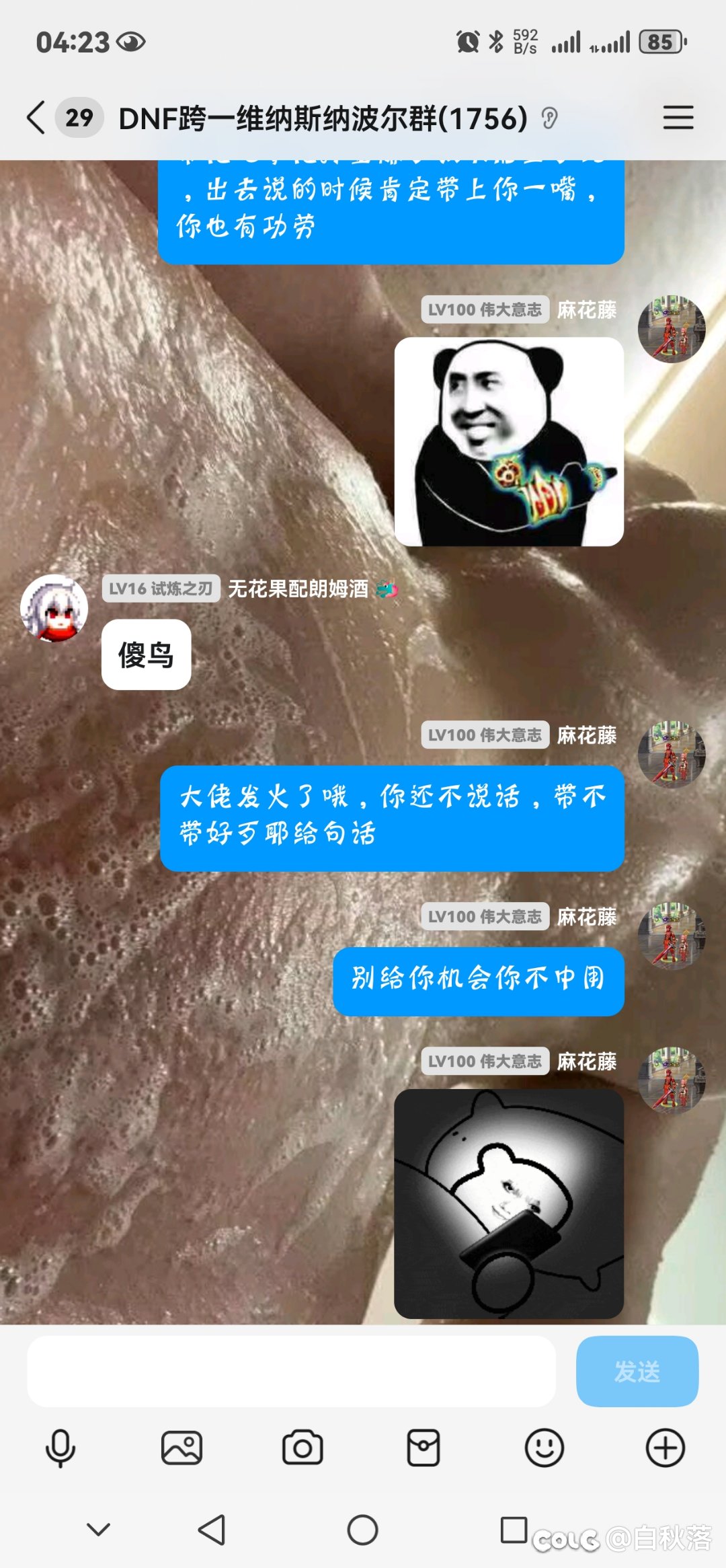Open the emoji sticker panel

point(544,1448)
